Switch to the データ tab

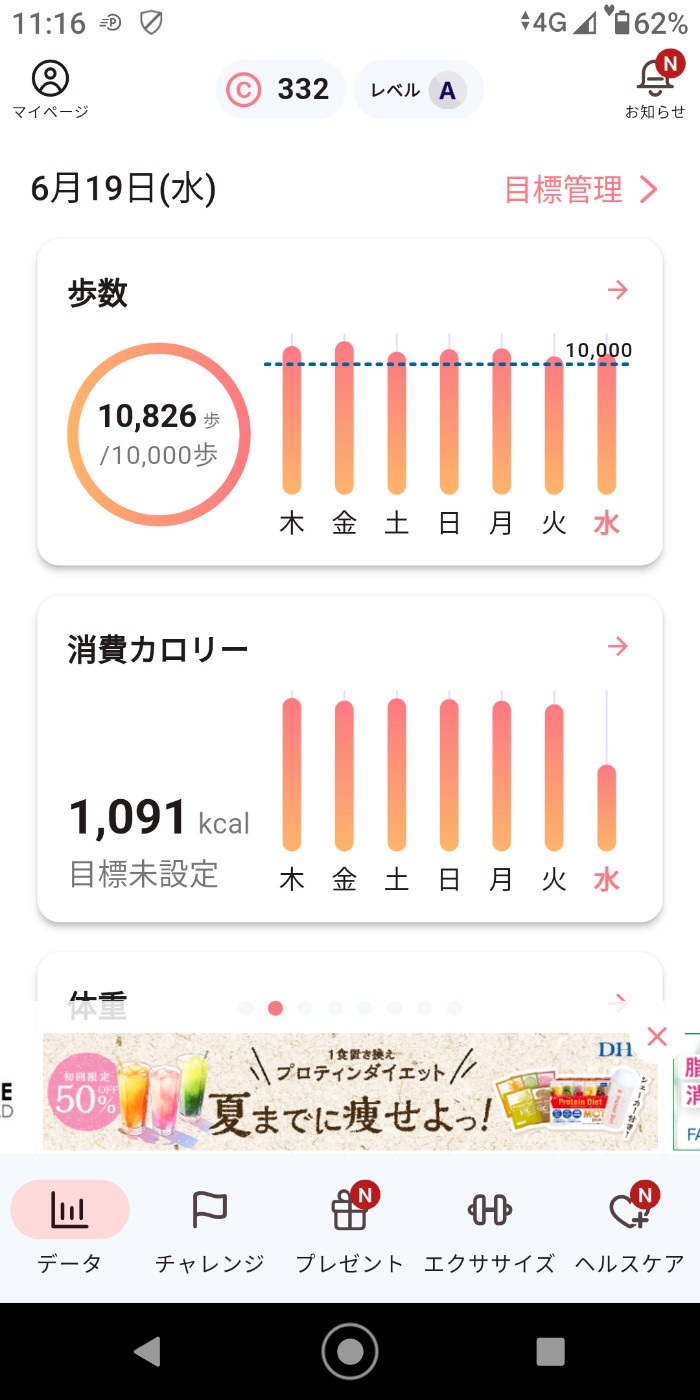(x=70, y=1228)
